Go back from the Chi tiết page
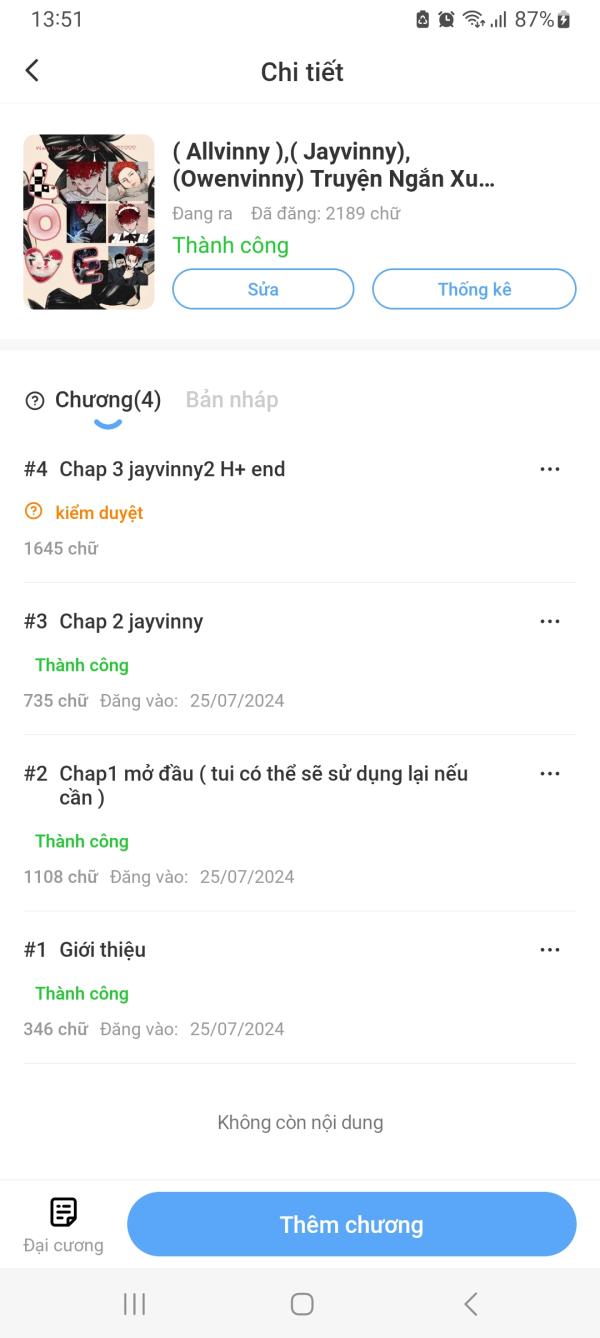 (32, 70)
